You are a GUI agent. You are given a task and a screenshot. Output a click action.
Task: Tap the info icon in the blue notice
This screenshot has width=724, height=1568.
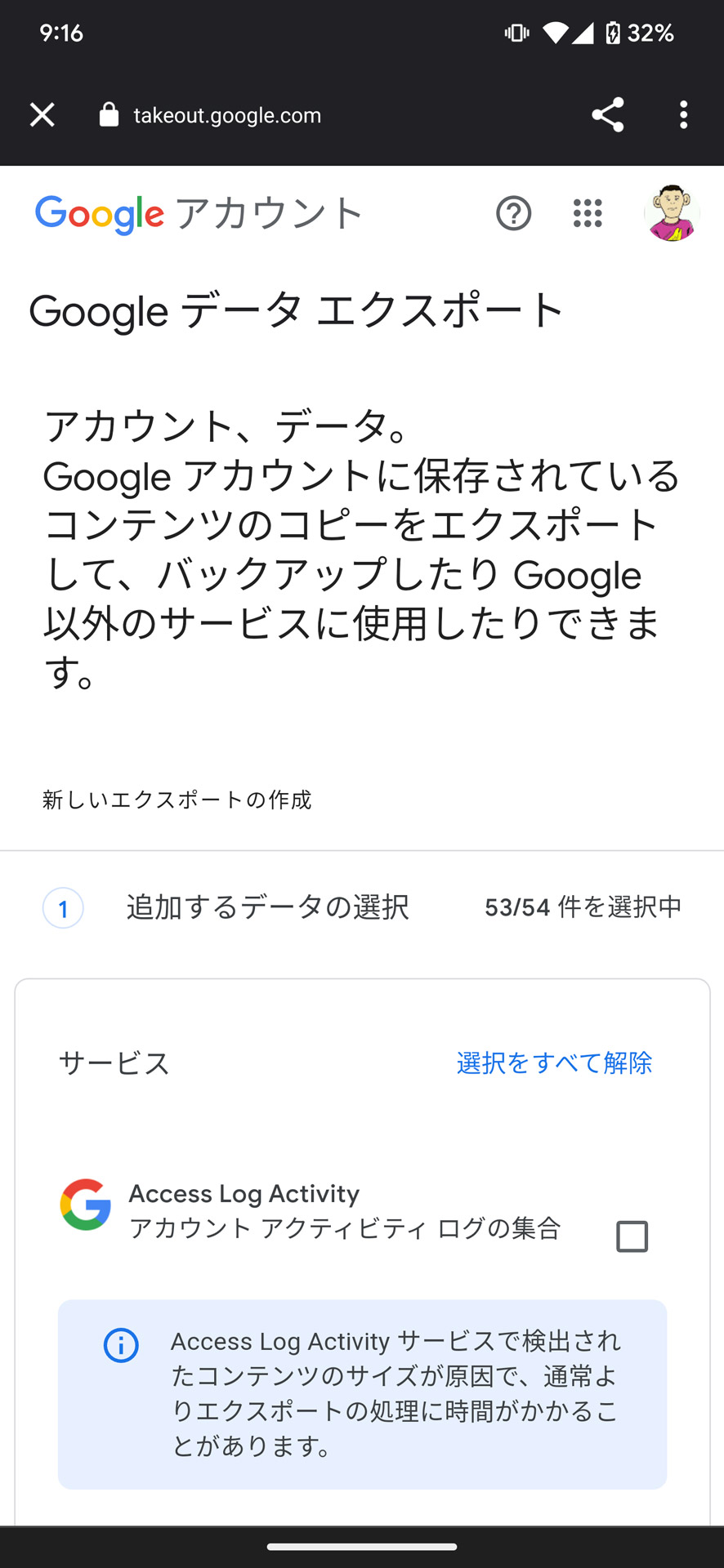(x=121, y=1345)
